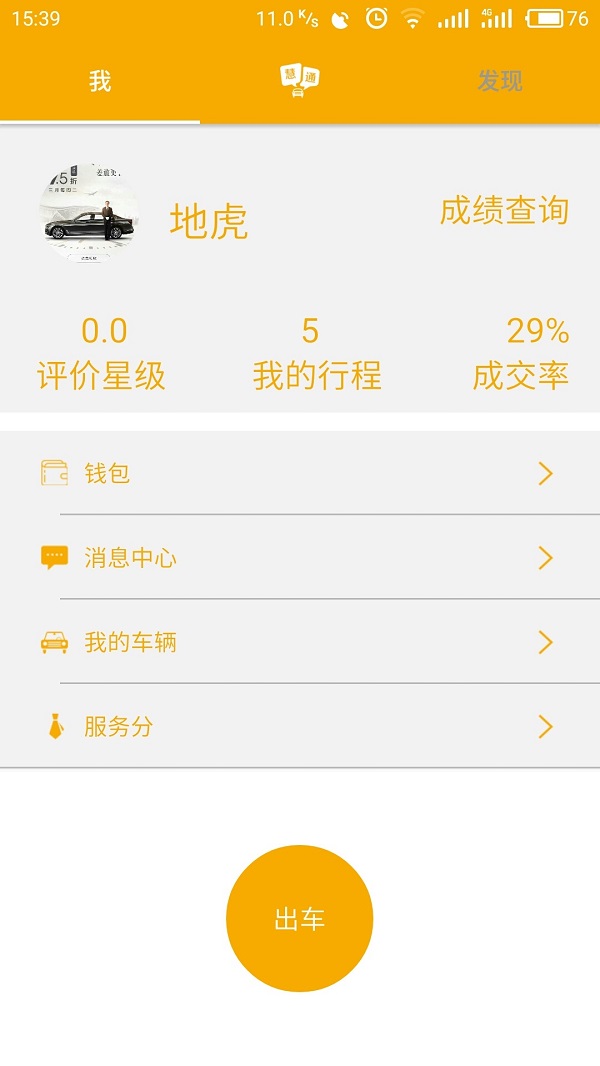600x1066 pixels.
Task: Open the 钱包 row
Action: pyautogui.click(x=300, y=473)
